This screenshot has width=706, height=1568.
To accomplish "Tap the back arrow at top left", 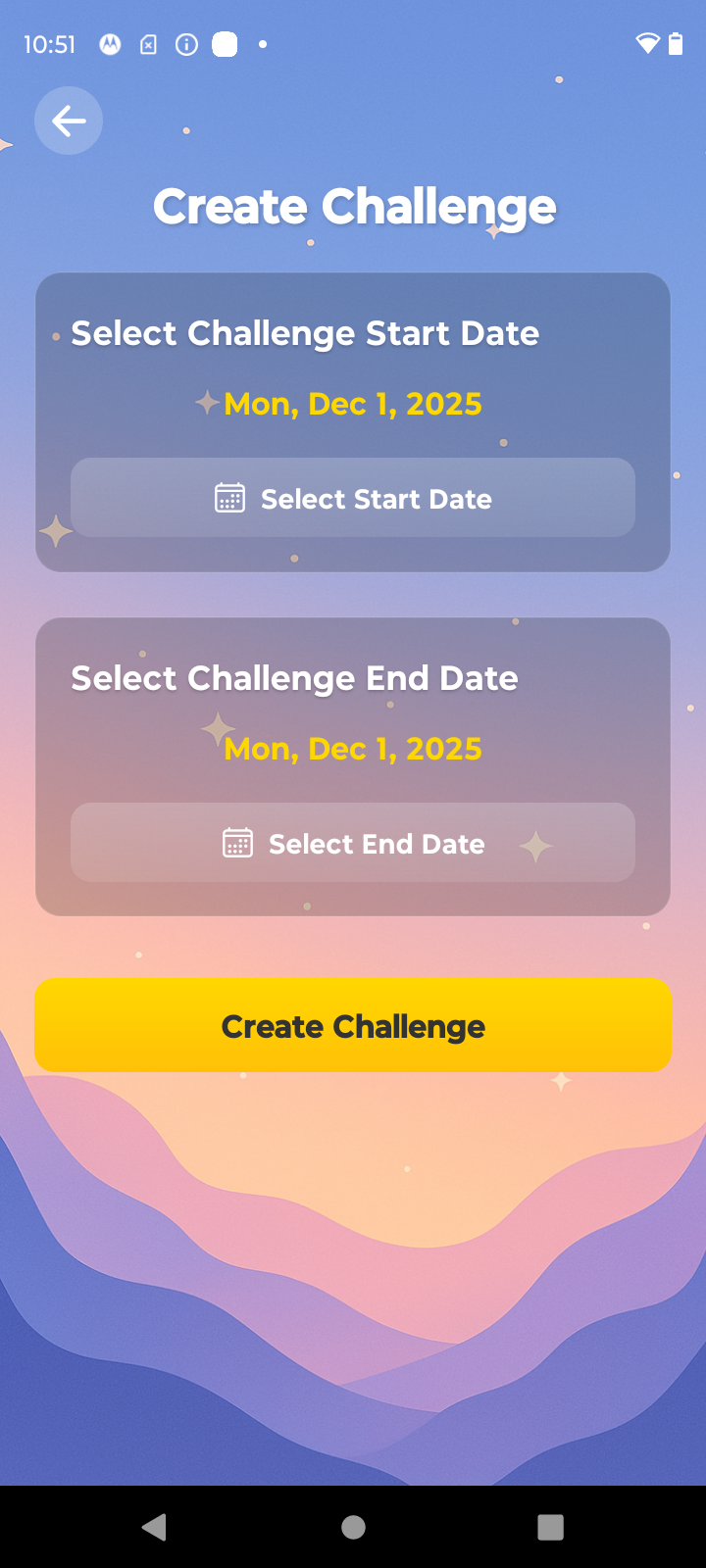I will point(68,121).
